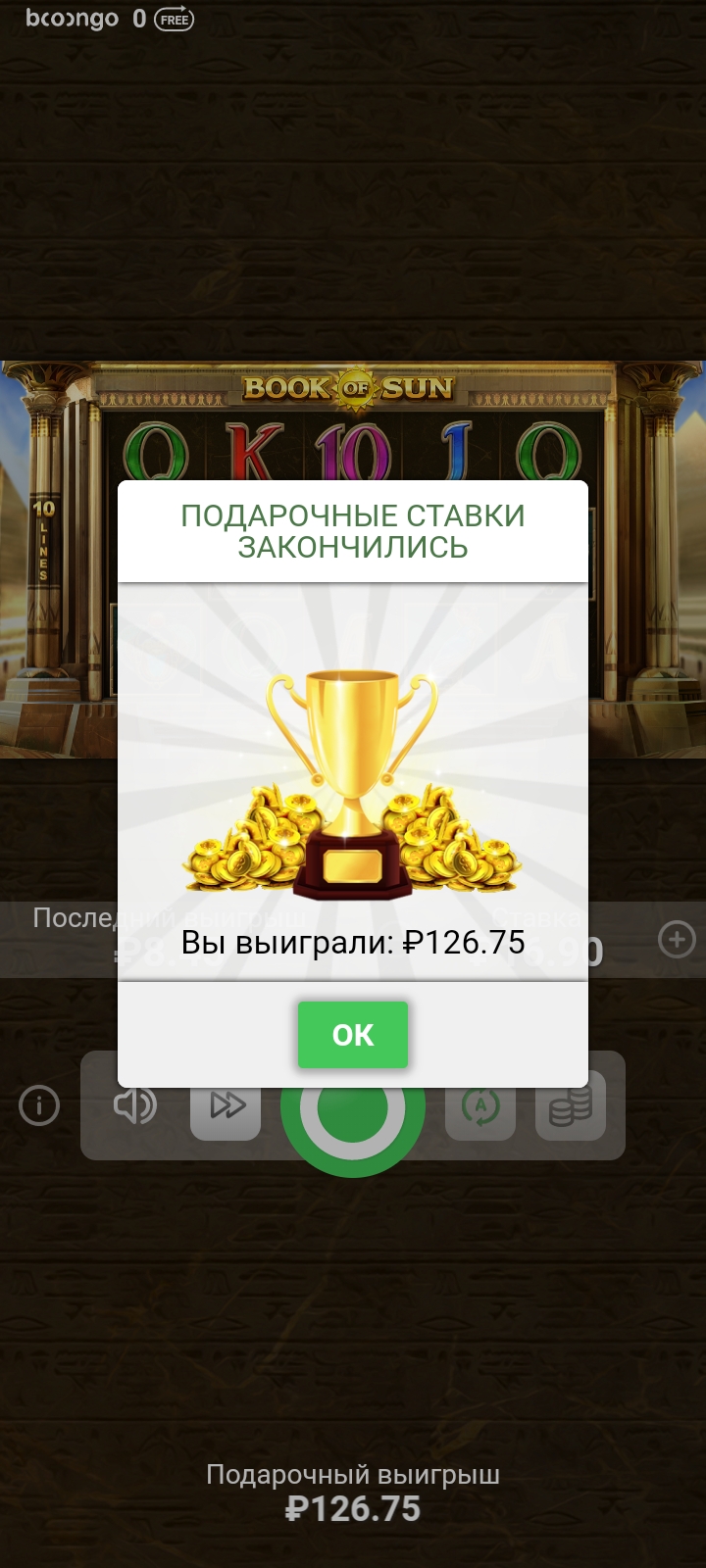Confirm the winnings dialog with OK
Image resolution: width=706 pixels, height=1568 pixels.
coord(353,1035)
